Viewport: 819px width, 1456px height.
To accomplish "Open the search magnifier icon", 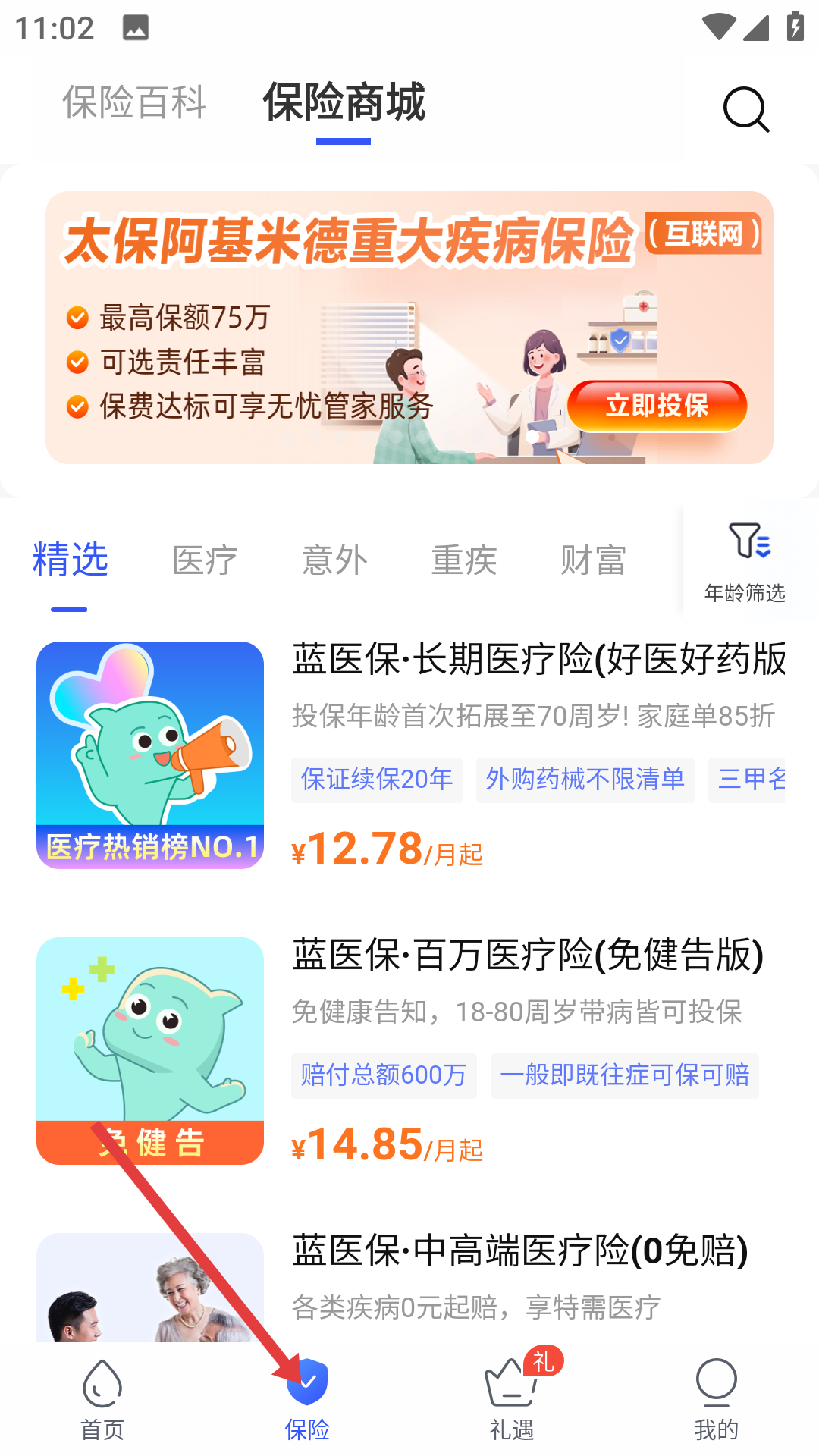I will [x=746, y=109].
